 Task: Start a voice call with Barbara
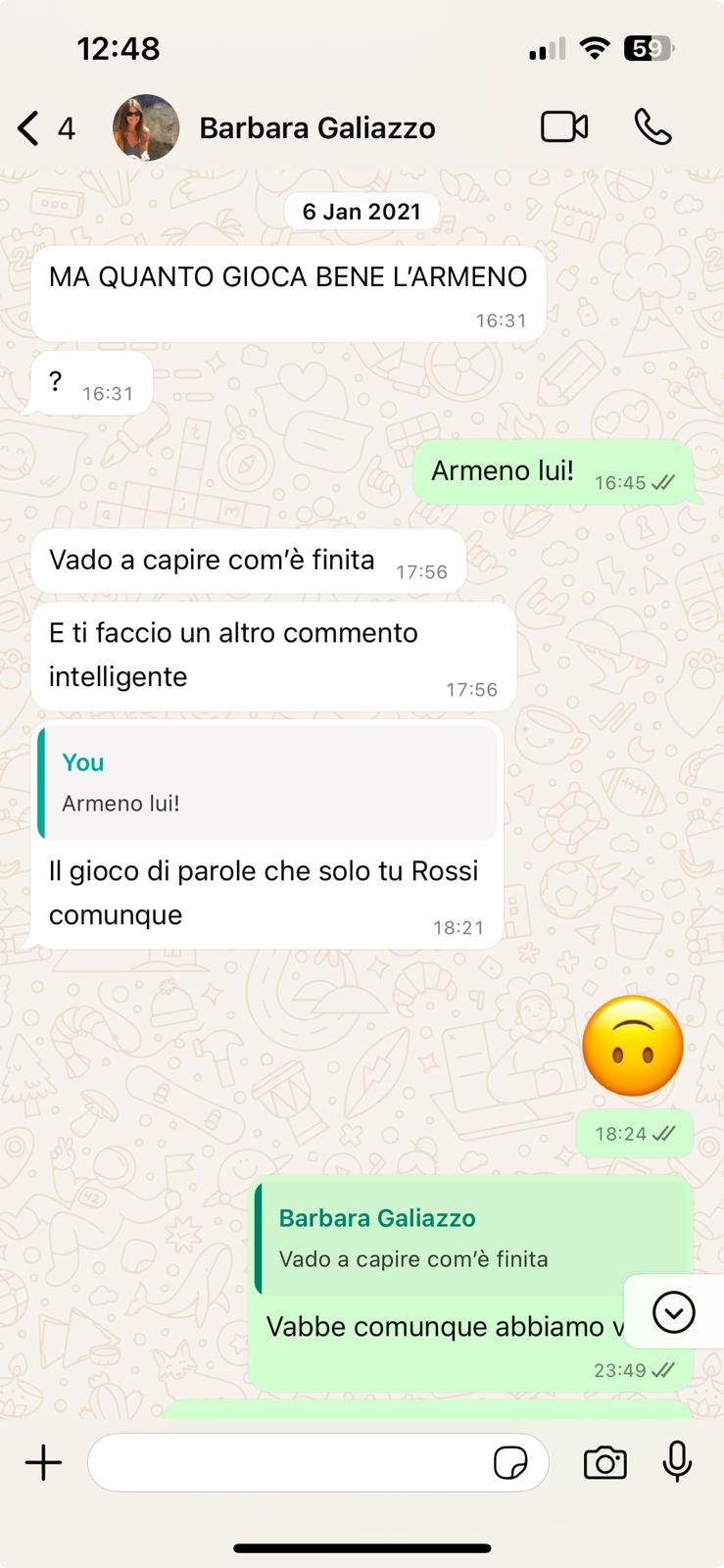point(652,127)
